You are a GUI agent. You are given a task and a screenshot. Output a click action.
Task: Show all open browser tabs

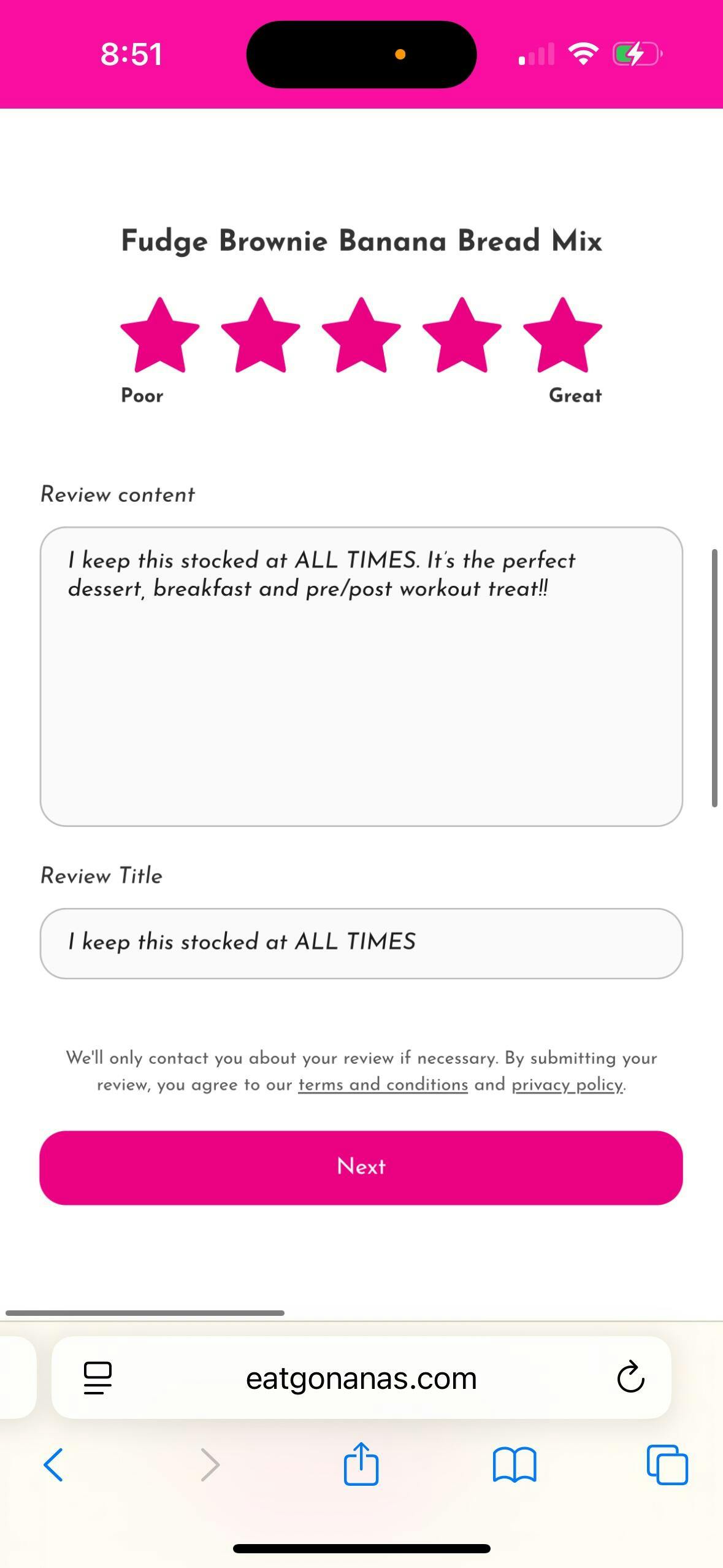(667, 1465)
